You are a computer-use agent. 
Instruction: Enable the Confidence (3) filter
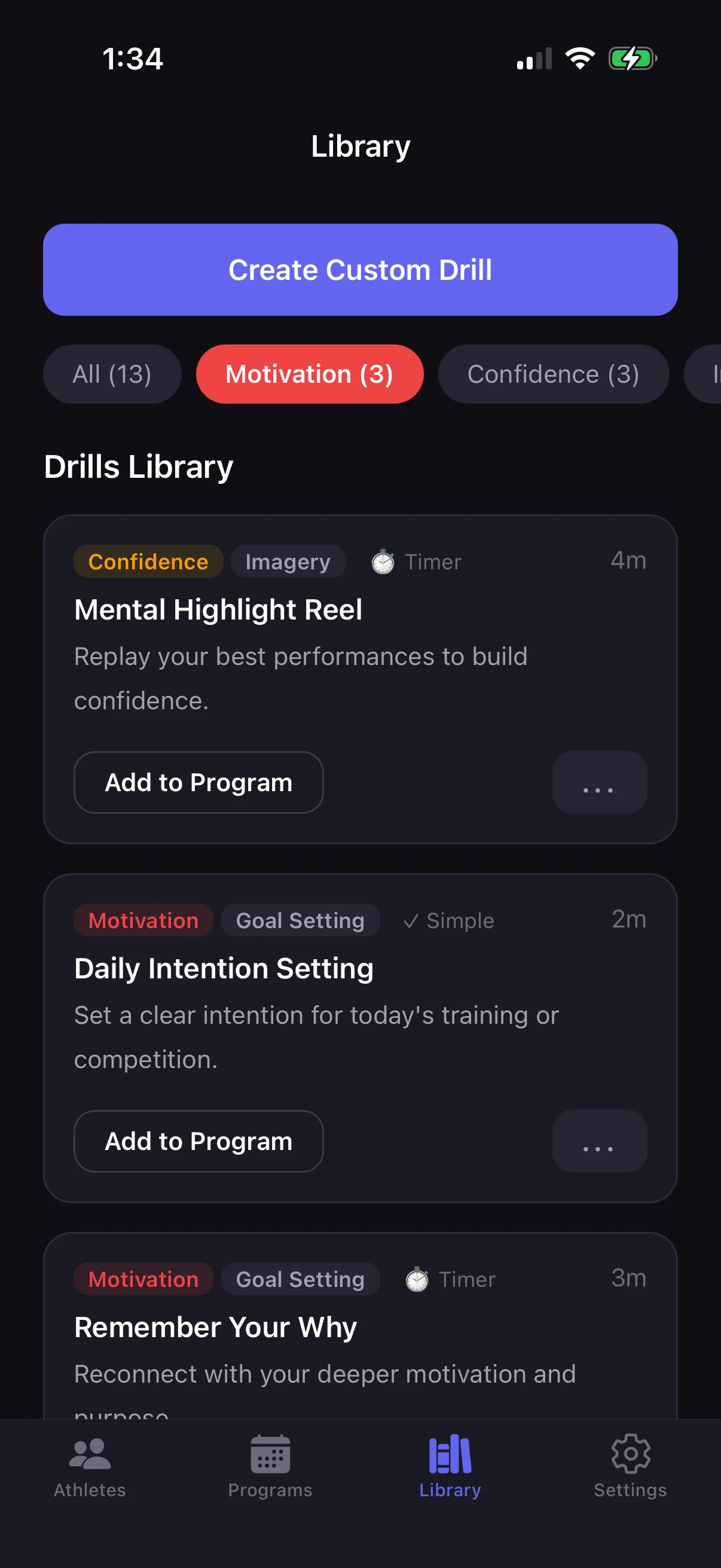point(553,374)
